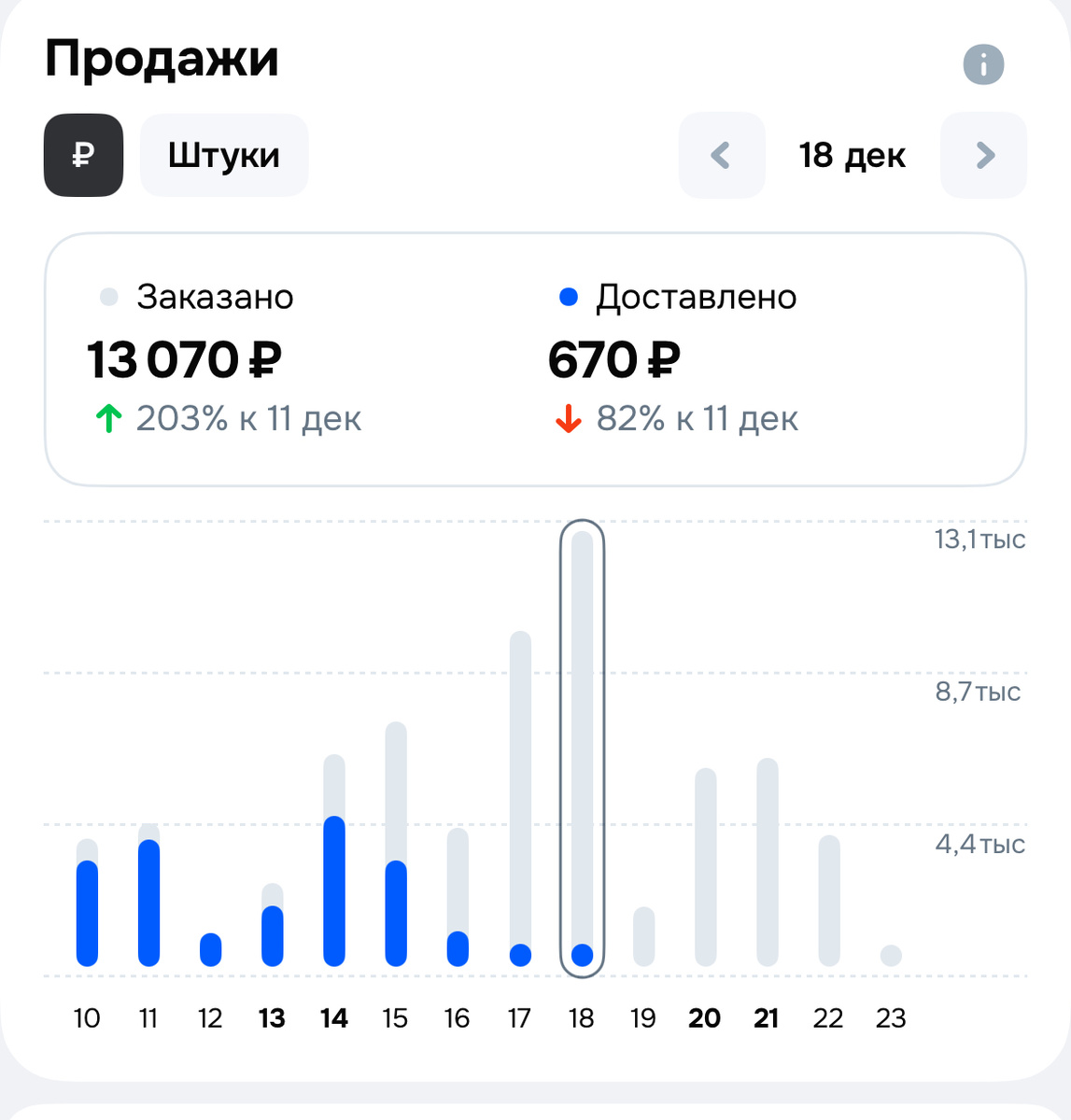The width and height of the screenshot is (1071, 1120).
Task: Click the left chevron to view previous date
Action: (x=722, y=155)
